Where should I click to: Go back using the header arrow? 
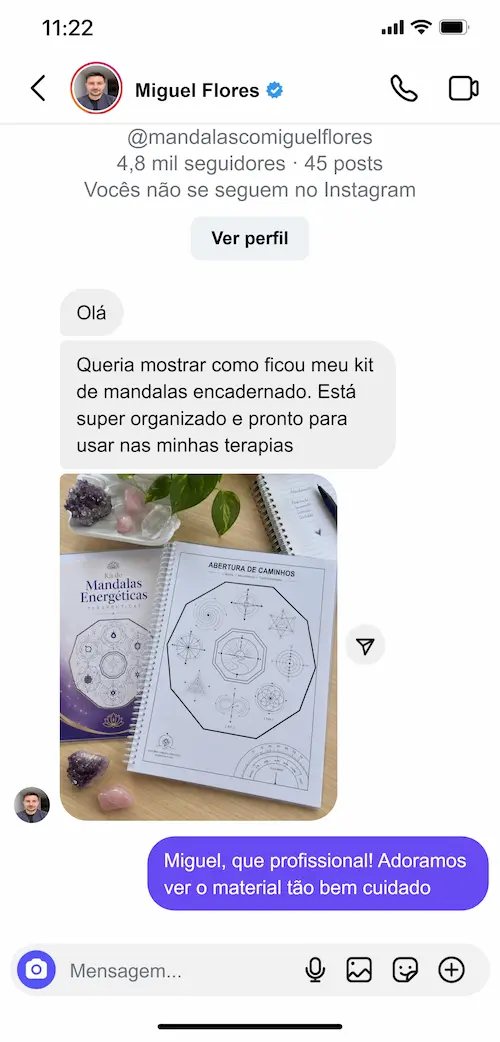coord(39,88)
